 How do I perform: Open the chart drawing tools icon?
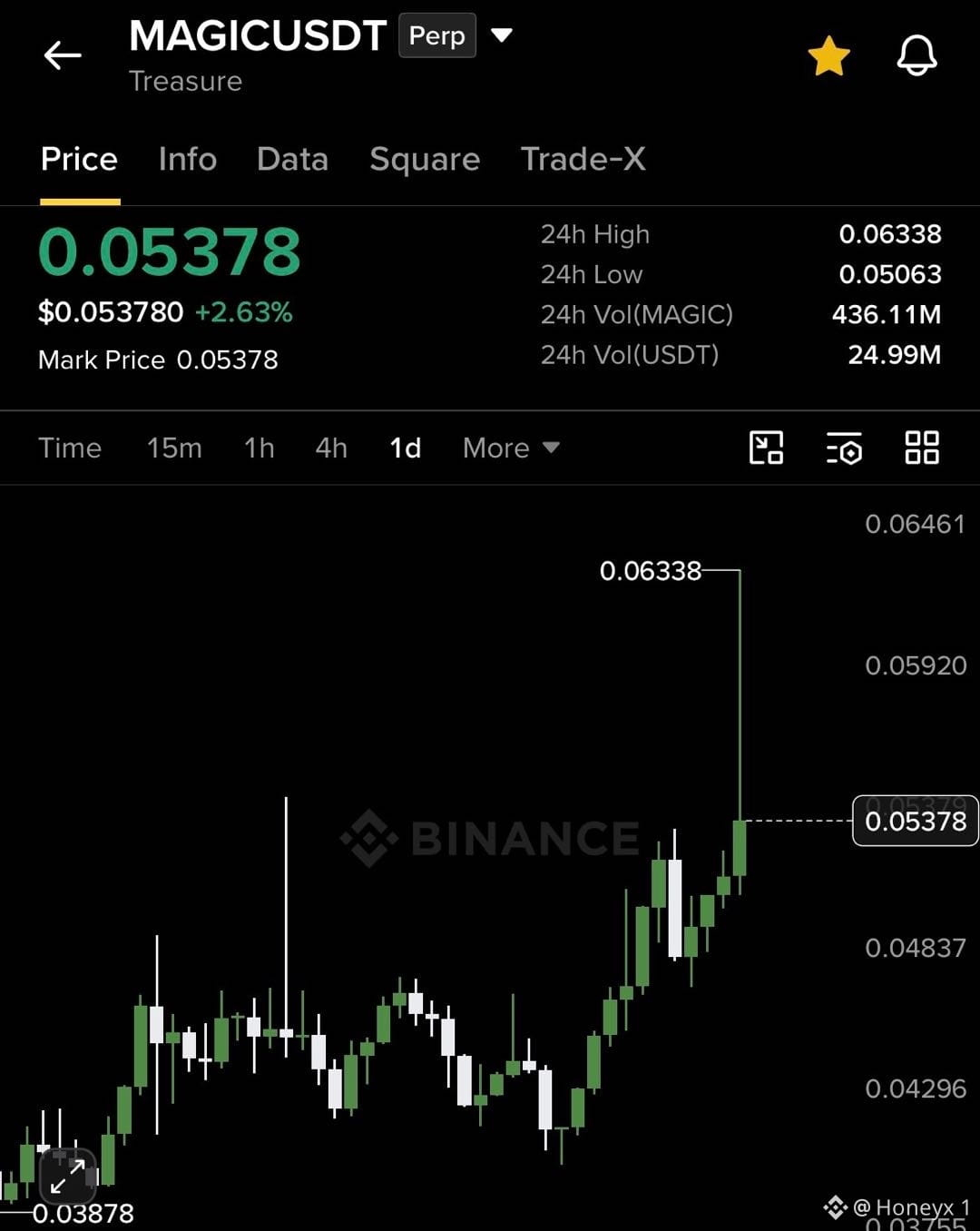(x=766, y=448)
